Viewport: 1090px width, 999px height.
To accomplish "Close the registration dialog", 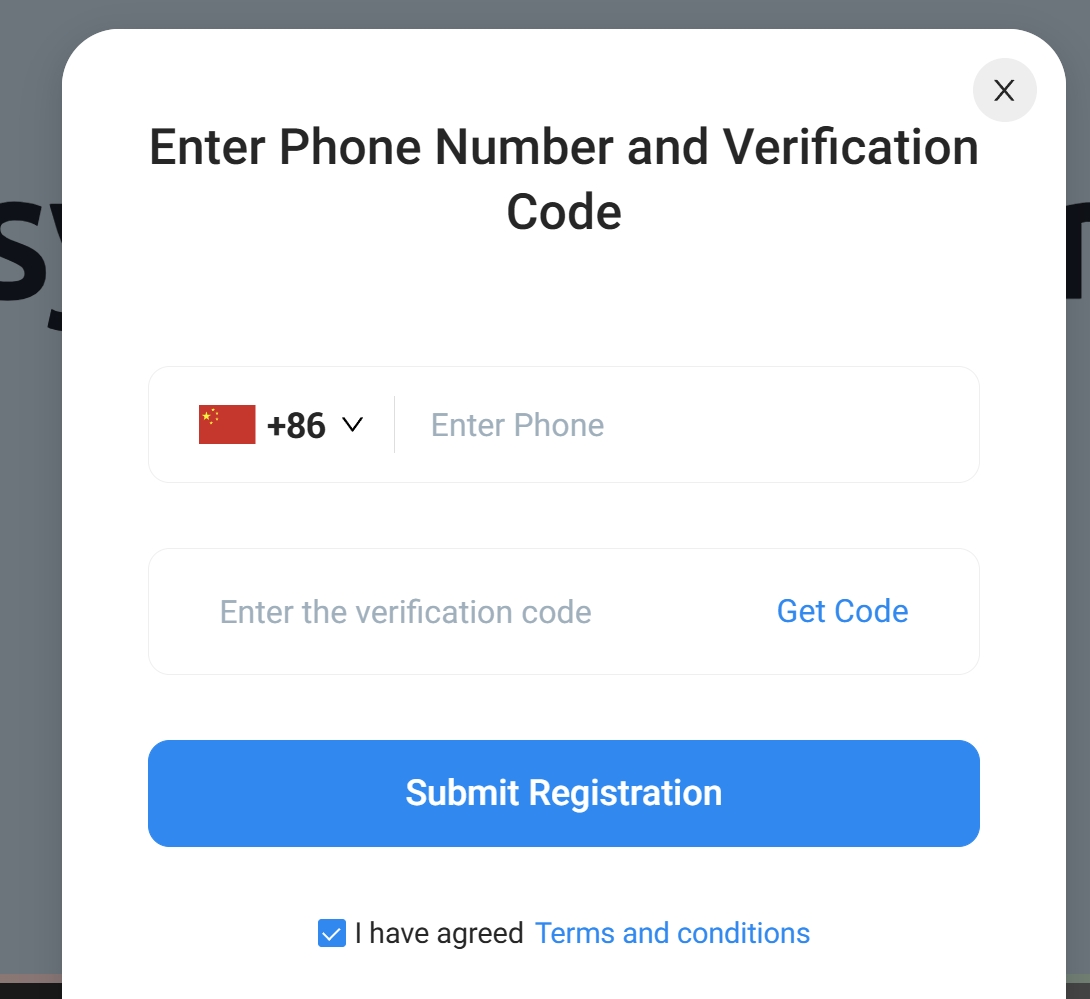I will pyautogui.click(x=1004, y=91).
